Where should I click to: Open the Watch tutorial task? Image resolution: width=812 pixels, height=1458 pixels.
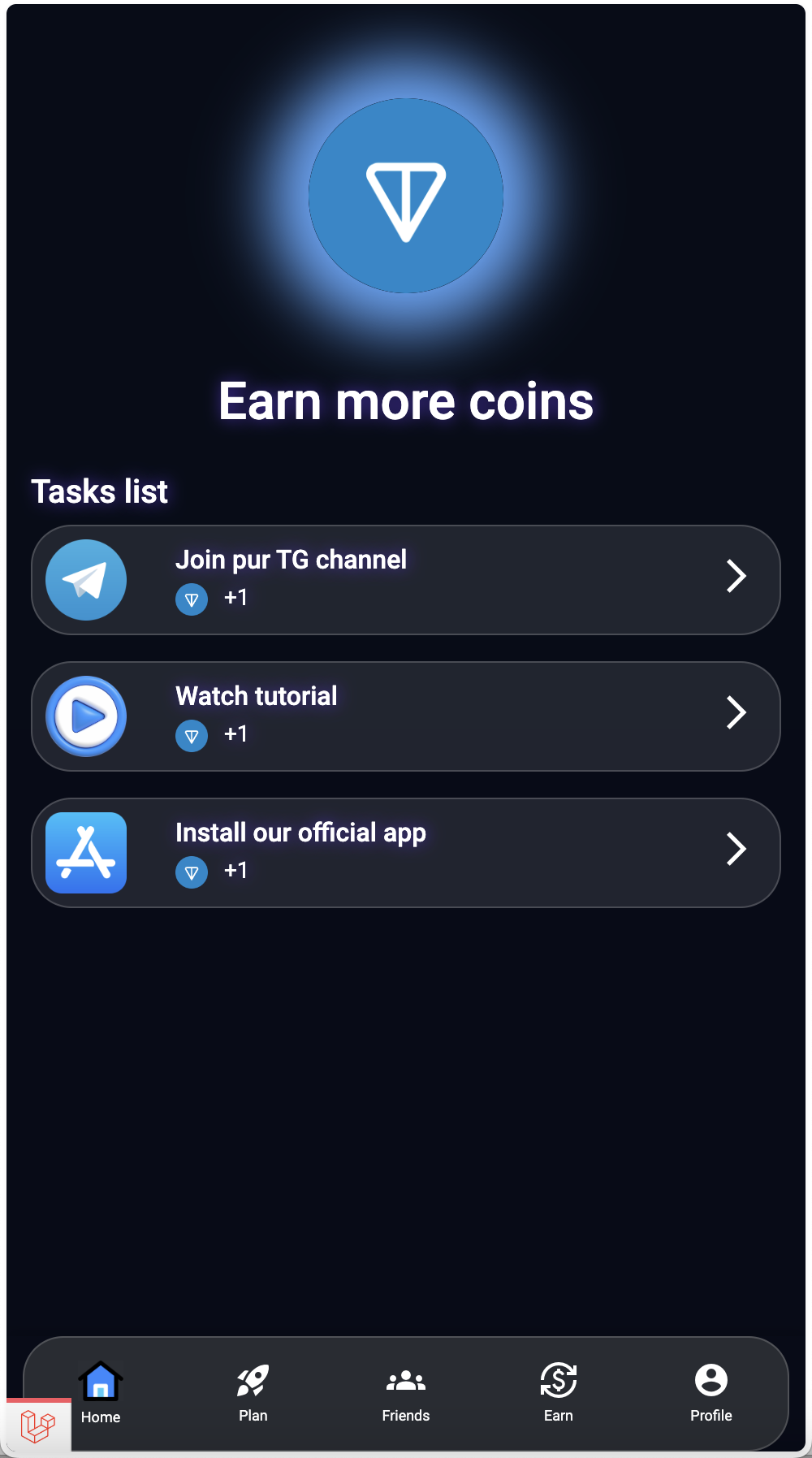click(405, 716)
